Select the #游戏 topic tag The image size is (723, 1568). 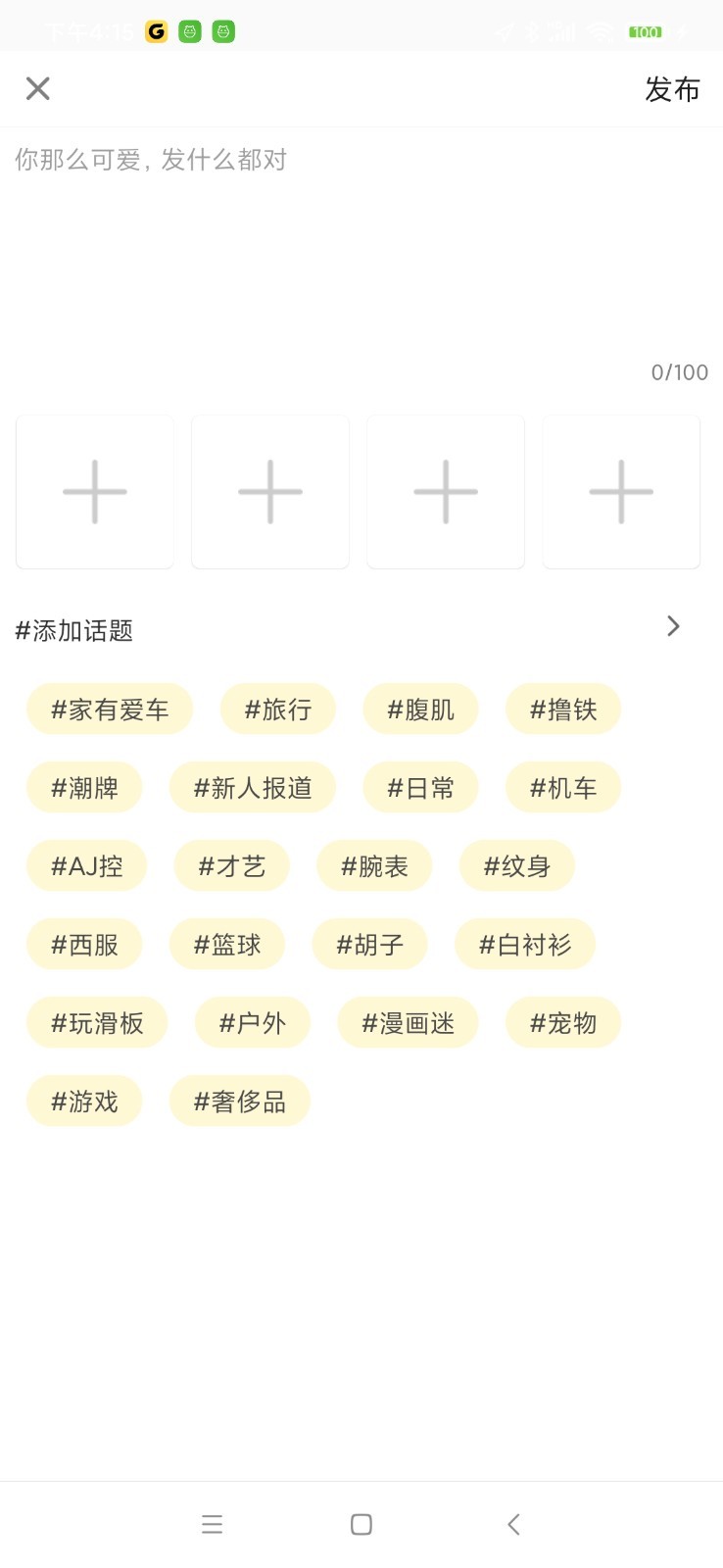[x=84, y=1101]
